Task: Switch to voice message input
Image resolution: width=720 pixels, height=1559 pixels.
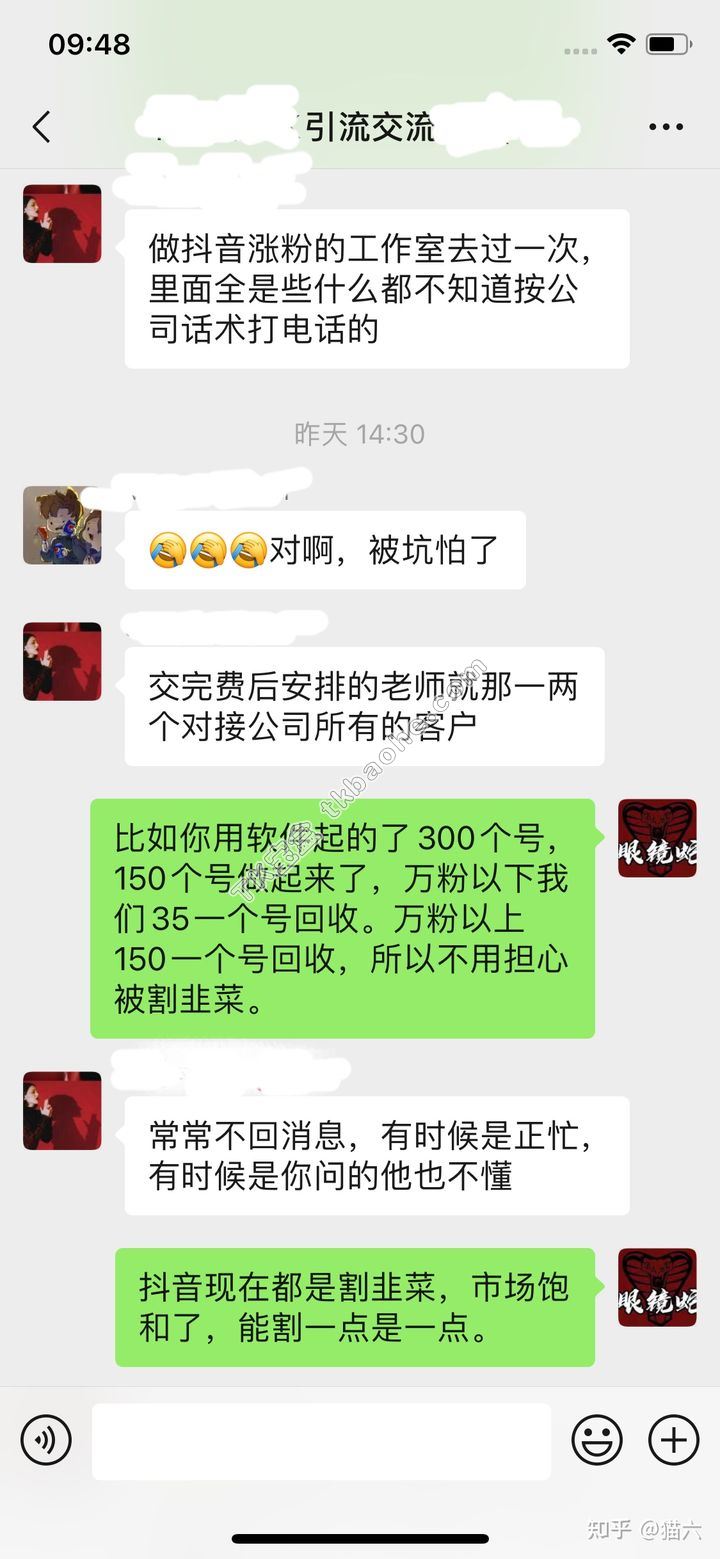Action: click(x=46, y=1441)
